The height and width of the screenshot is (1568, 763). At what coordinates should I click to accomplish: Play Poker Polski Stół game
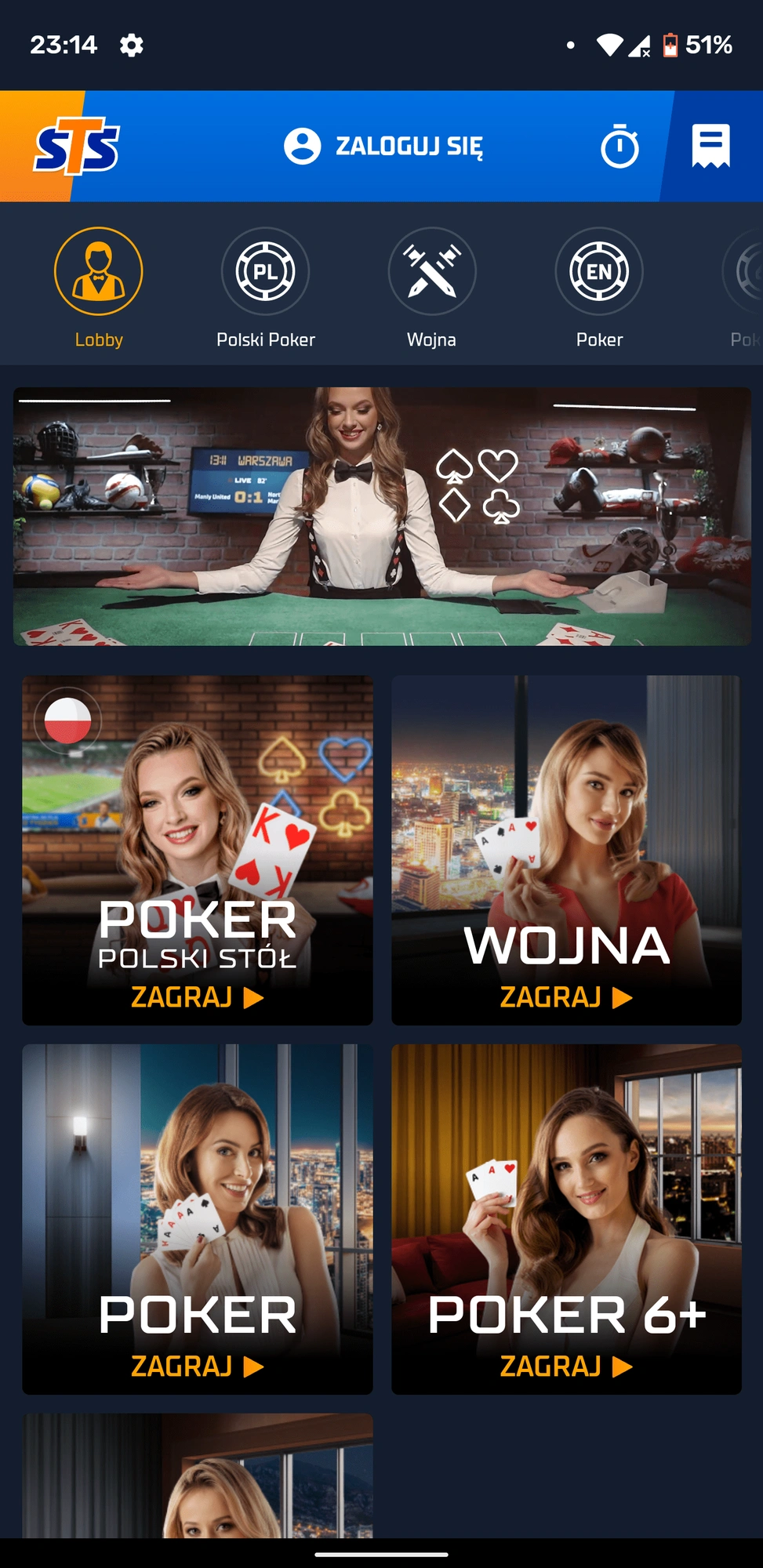[x=198, y=850]
